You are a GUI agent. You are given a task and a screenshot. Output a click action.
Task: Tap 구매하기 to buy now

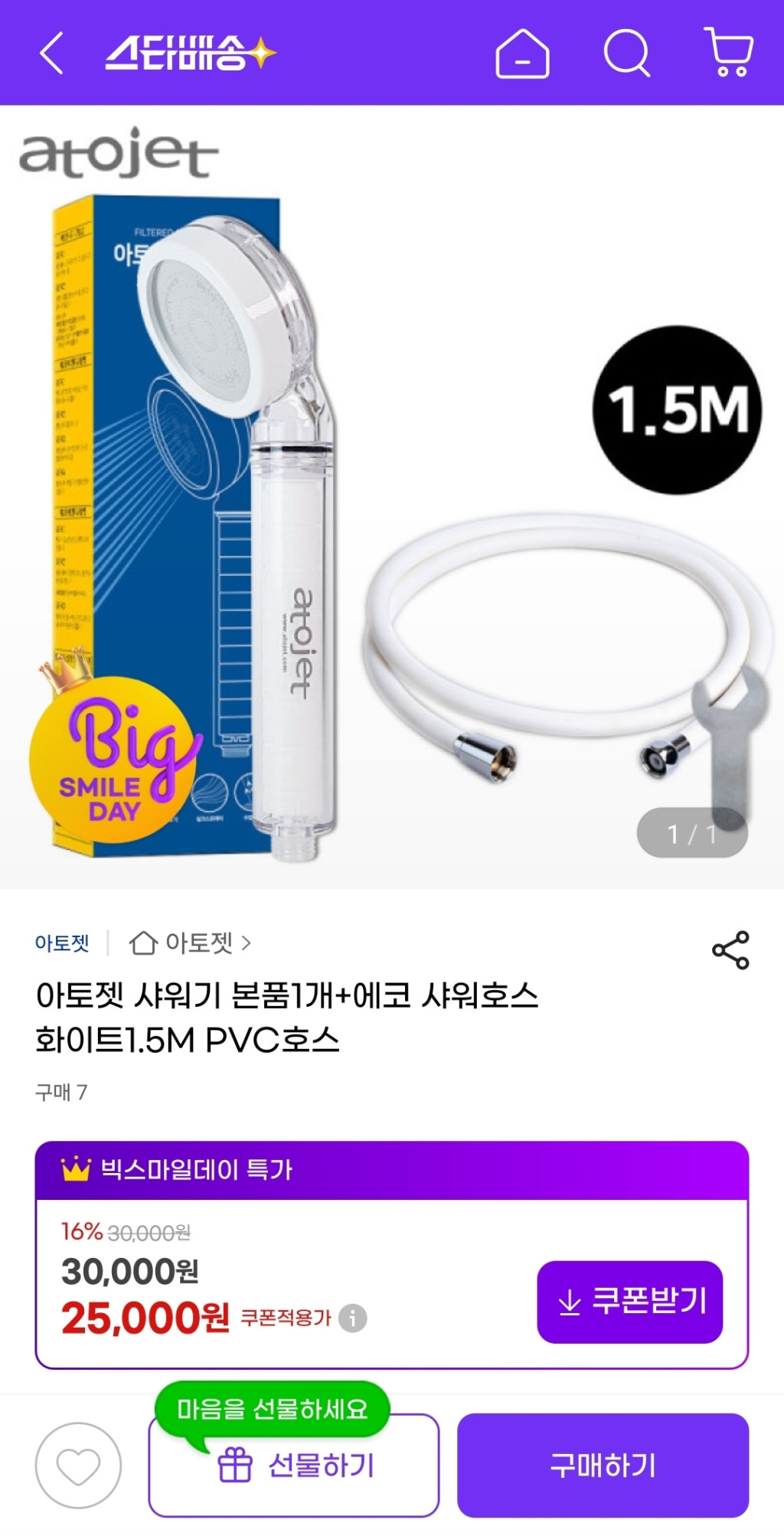click(x=603, y=1466)
